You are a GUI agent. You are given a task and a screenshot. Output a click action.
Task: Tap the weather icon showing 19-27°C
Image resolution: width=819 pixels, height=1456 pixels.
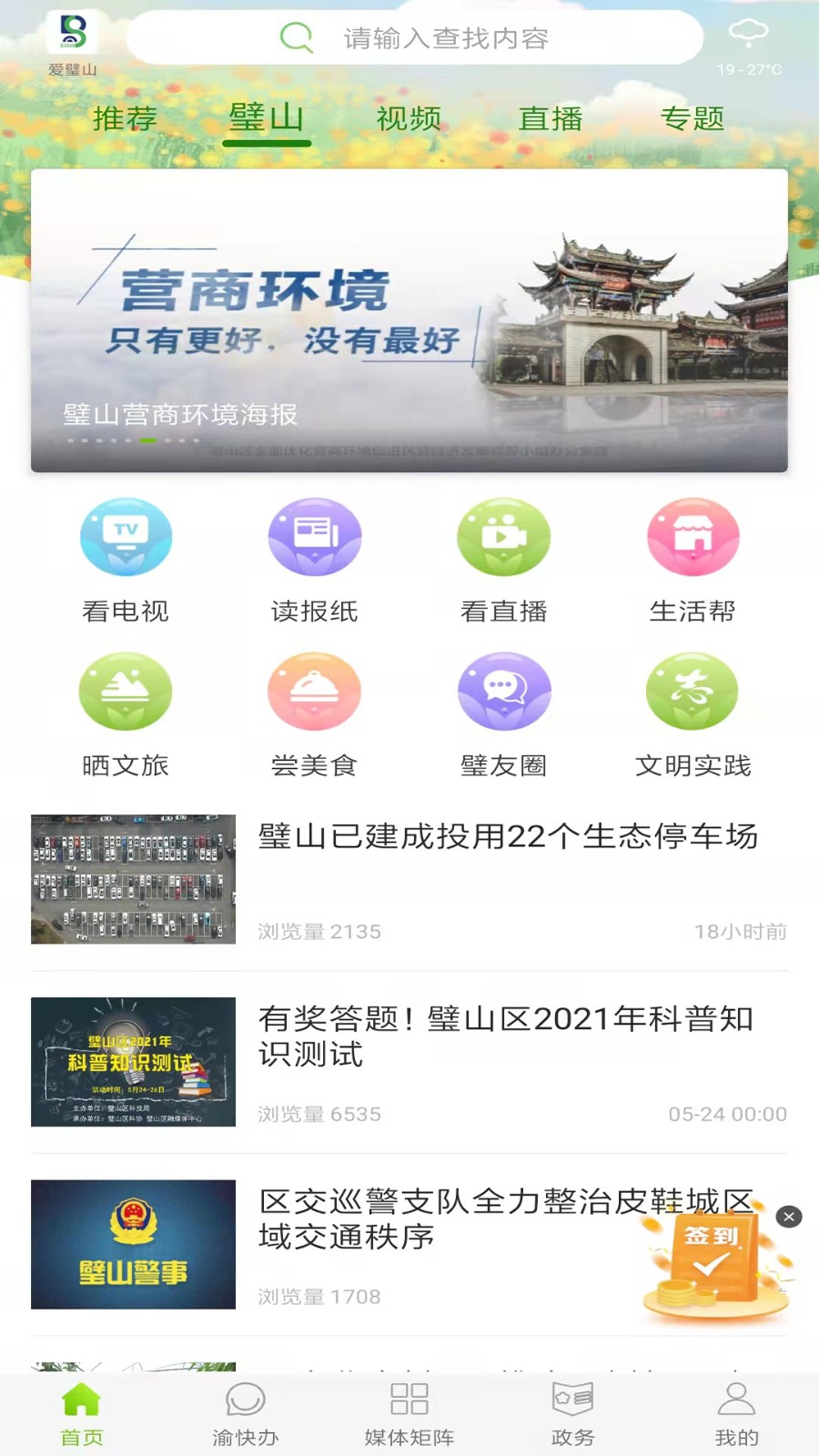749,35
